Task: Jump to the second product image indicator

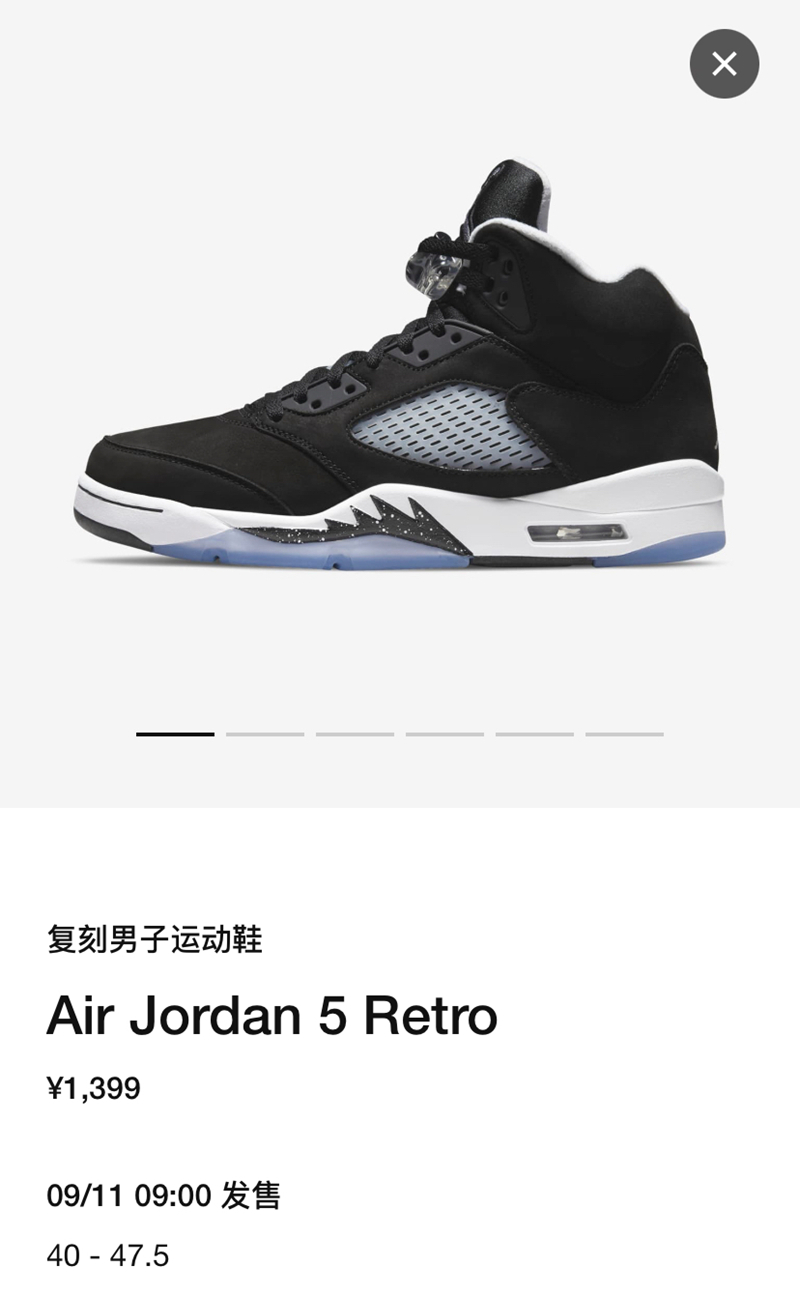Action: [x=265, y=734]
